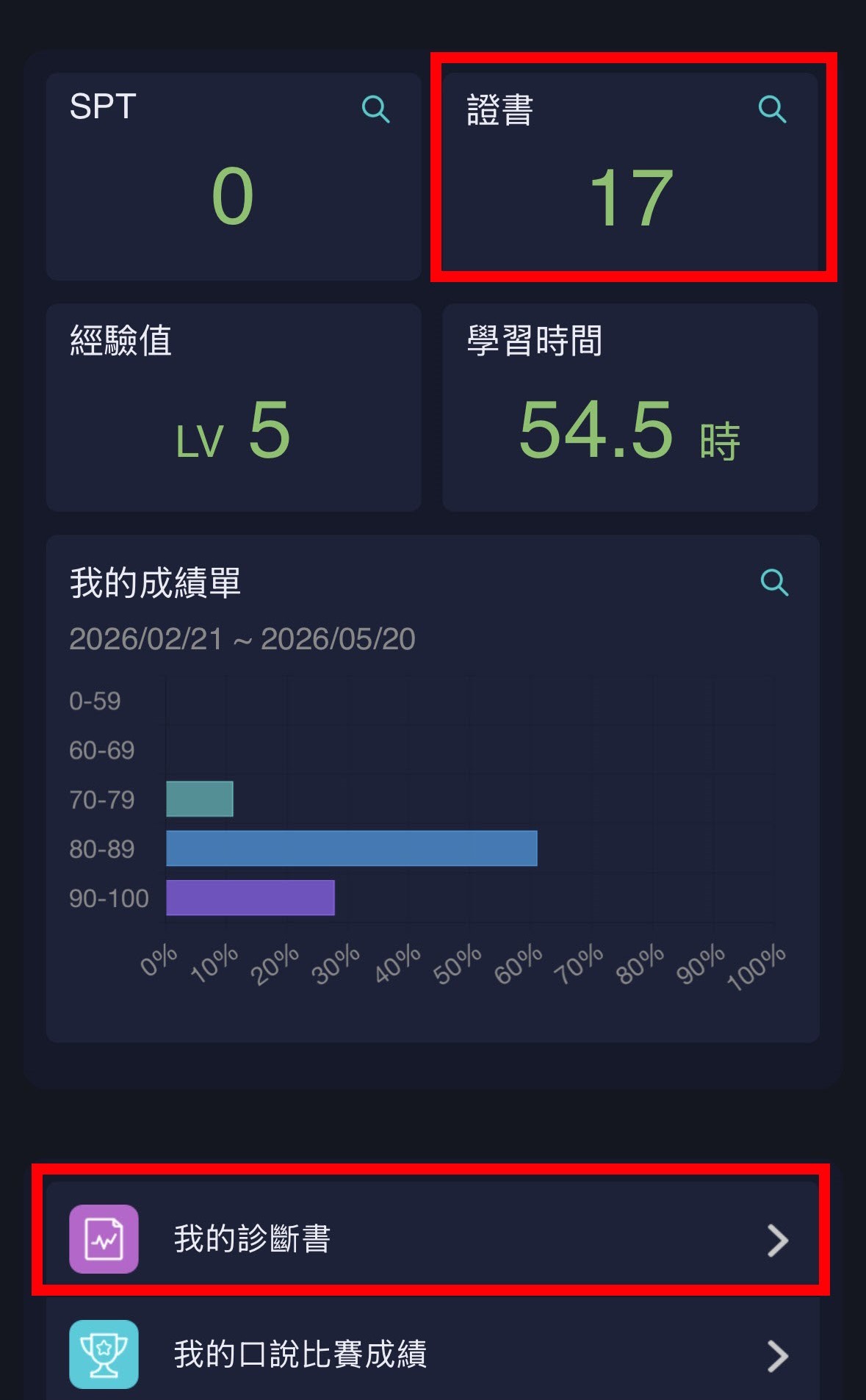This screenshot has width=866, height=1400.
Task: View details of 我的成績單 via its magnifier
Action: click(x=774, y=582)
